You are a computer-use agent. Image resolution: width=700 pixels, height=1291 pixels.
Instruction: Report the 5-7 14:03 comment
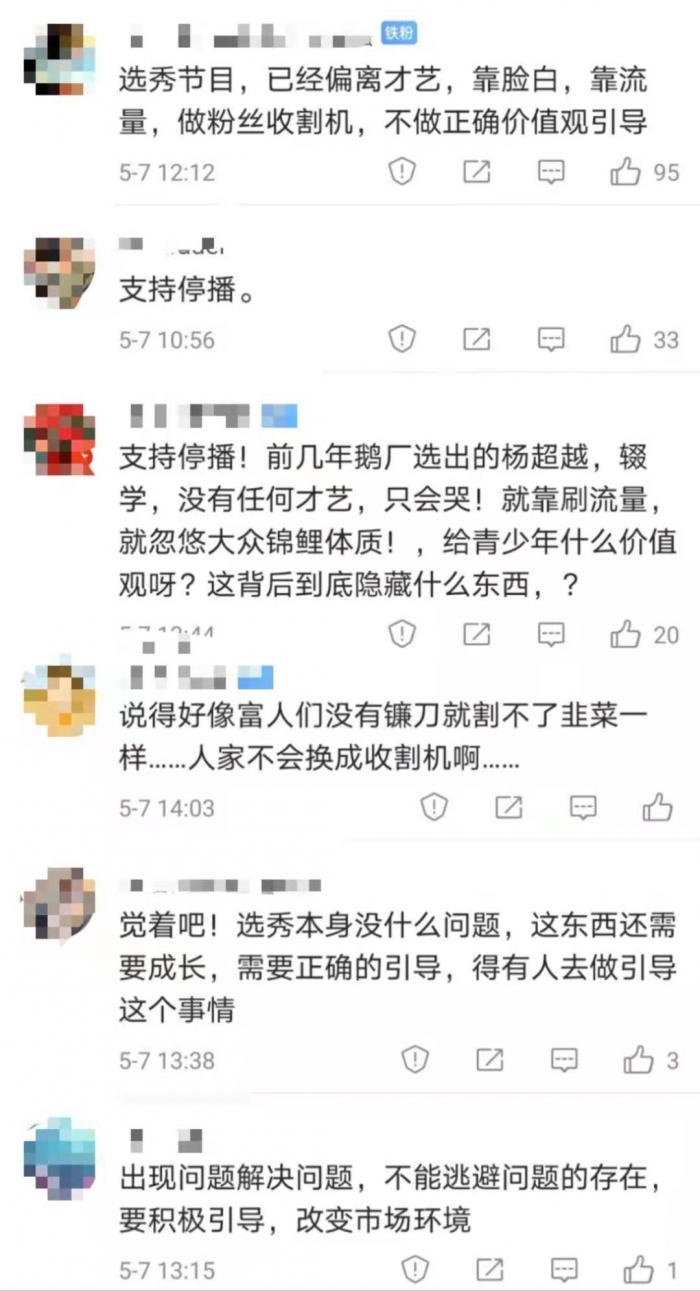[433, 807]
